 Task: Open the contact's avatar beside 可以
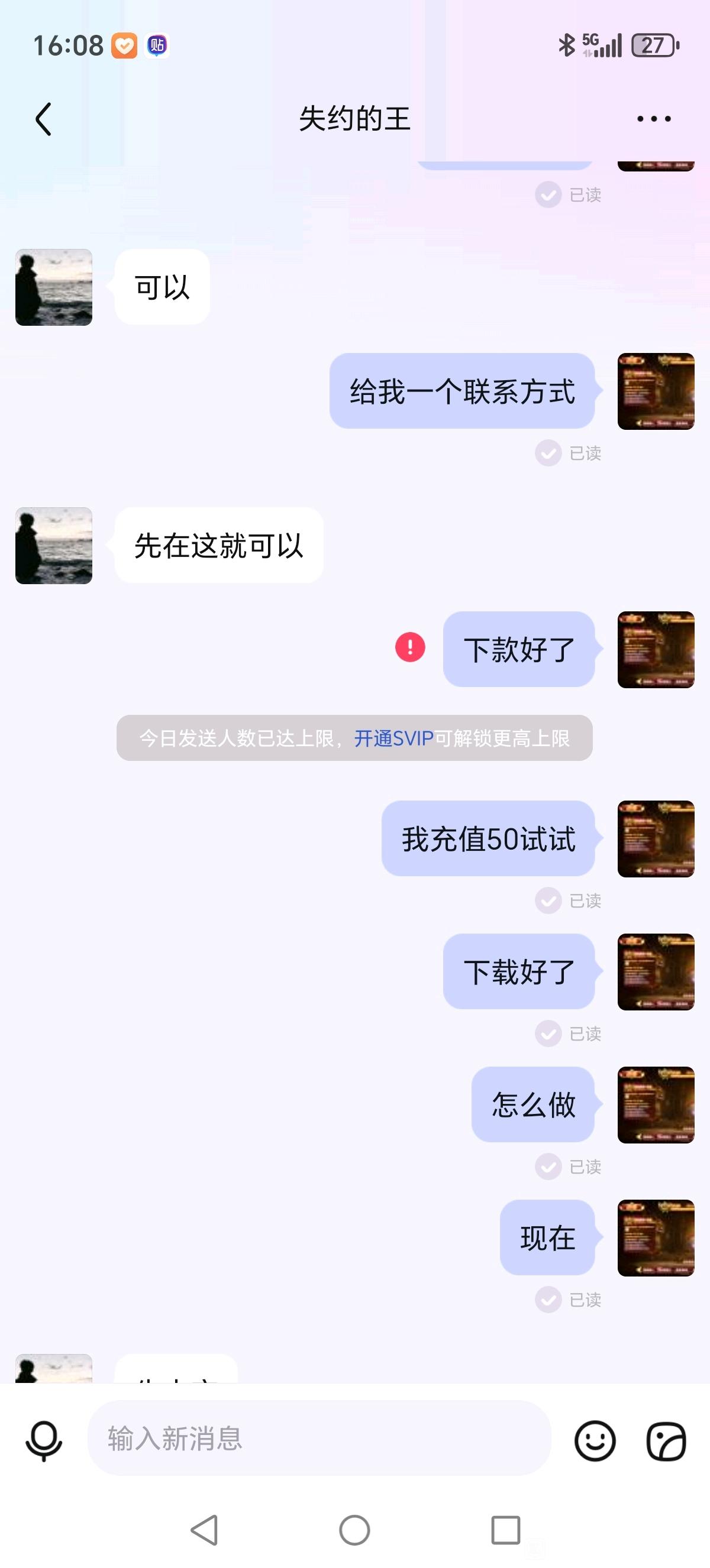[x=54, y=287]
